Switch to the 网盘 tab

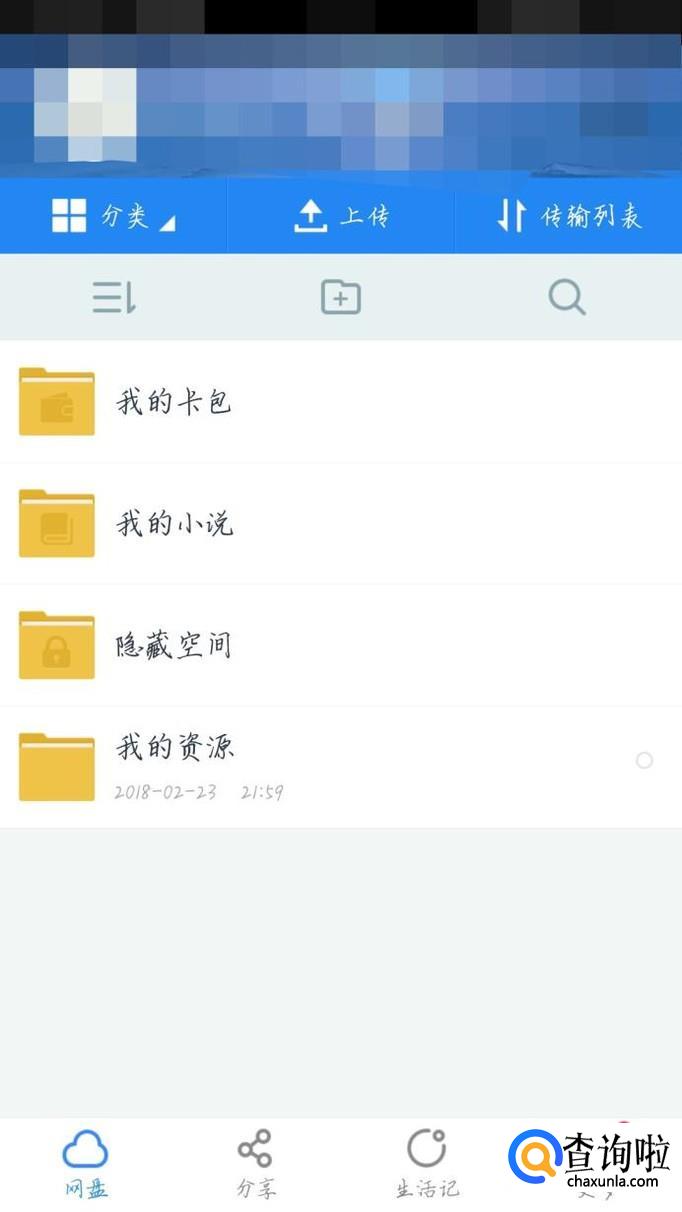tap(86, 1164)
